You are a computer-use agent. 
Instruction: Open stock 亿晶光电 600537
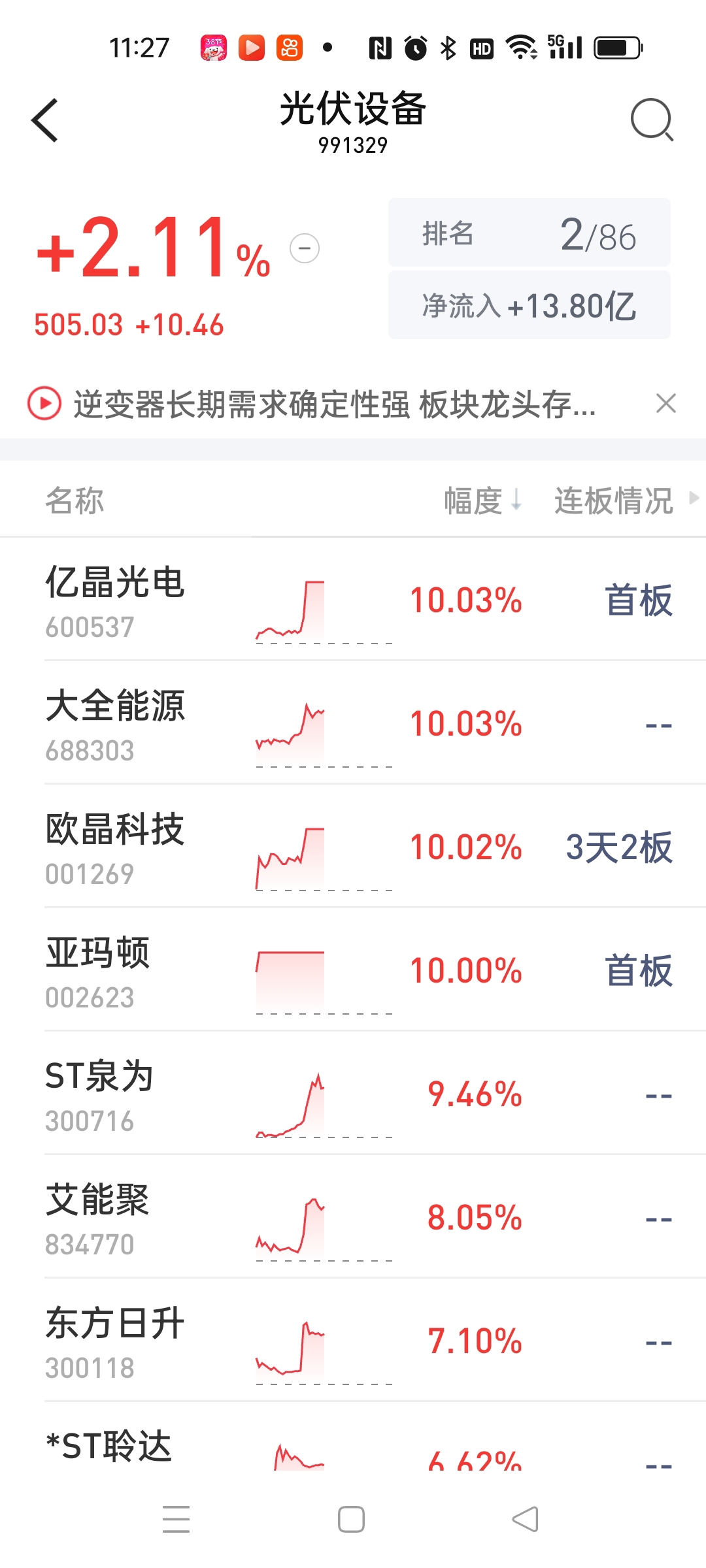tap(353, 599)
